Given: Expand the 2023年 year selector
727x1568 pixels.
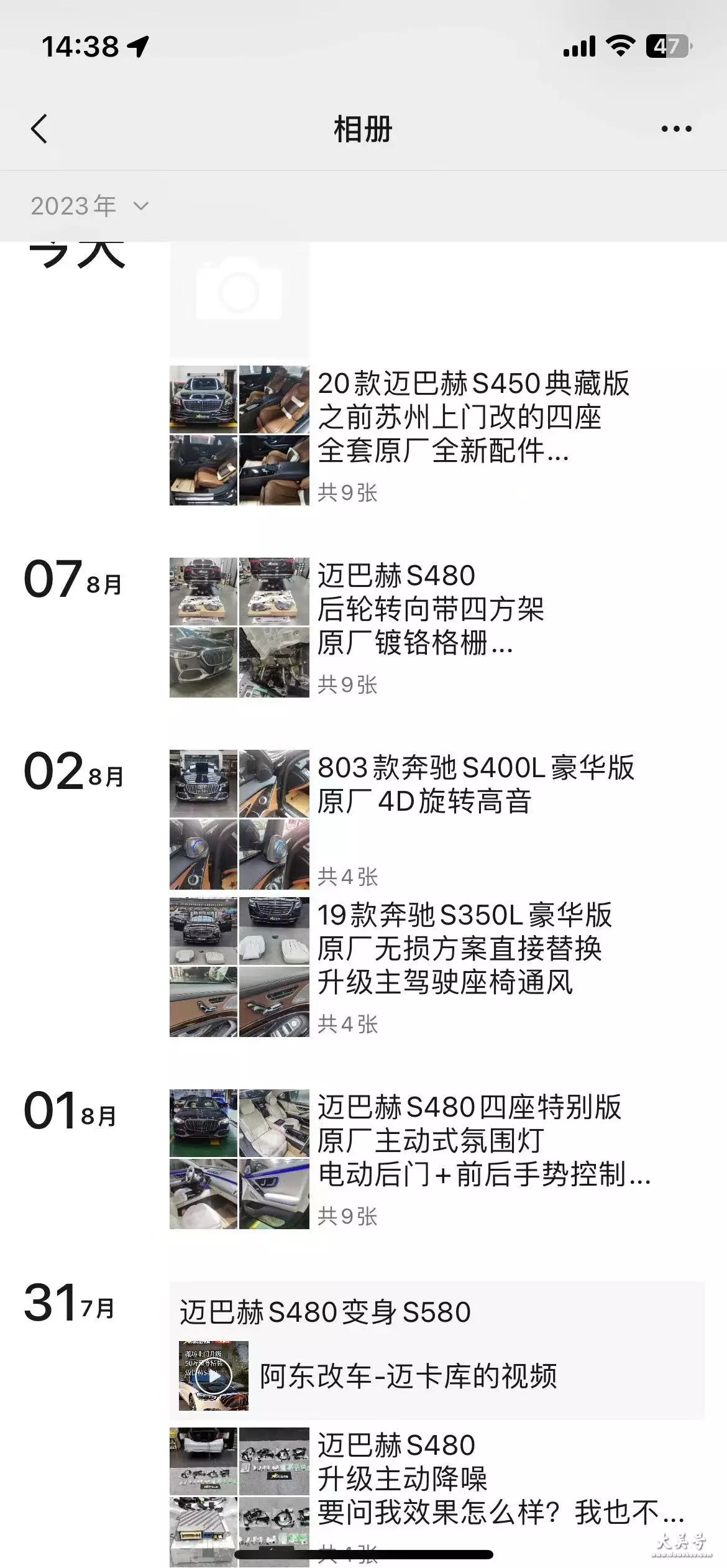Looking at the screenshot, I should [x=89, y=206].
